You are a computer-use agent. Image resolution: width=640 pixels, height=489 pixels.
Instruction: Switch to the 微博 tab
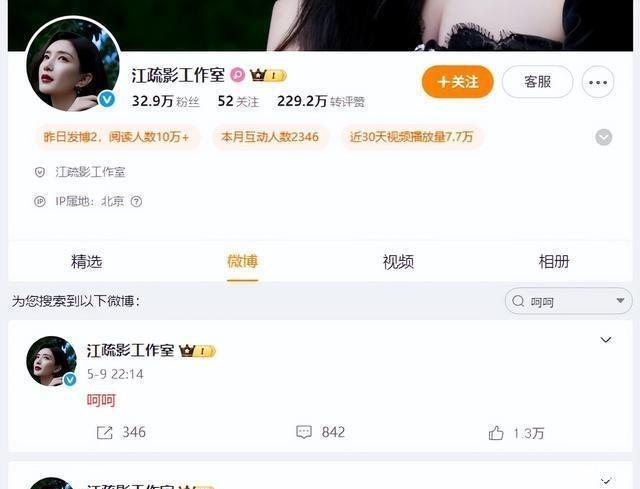[x=242, y=262]
